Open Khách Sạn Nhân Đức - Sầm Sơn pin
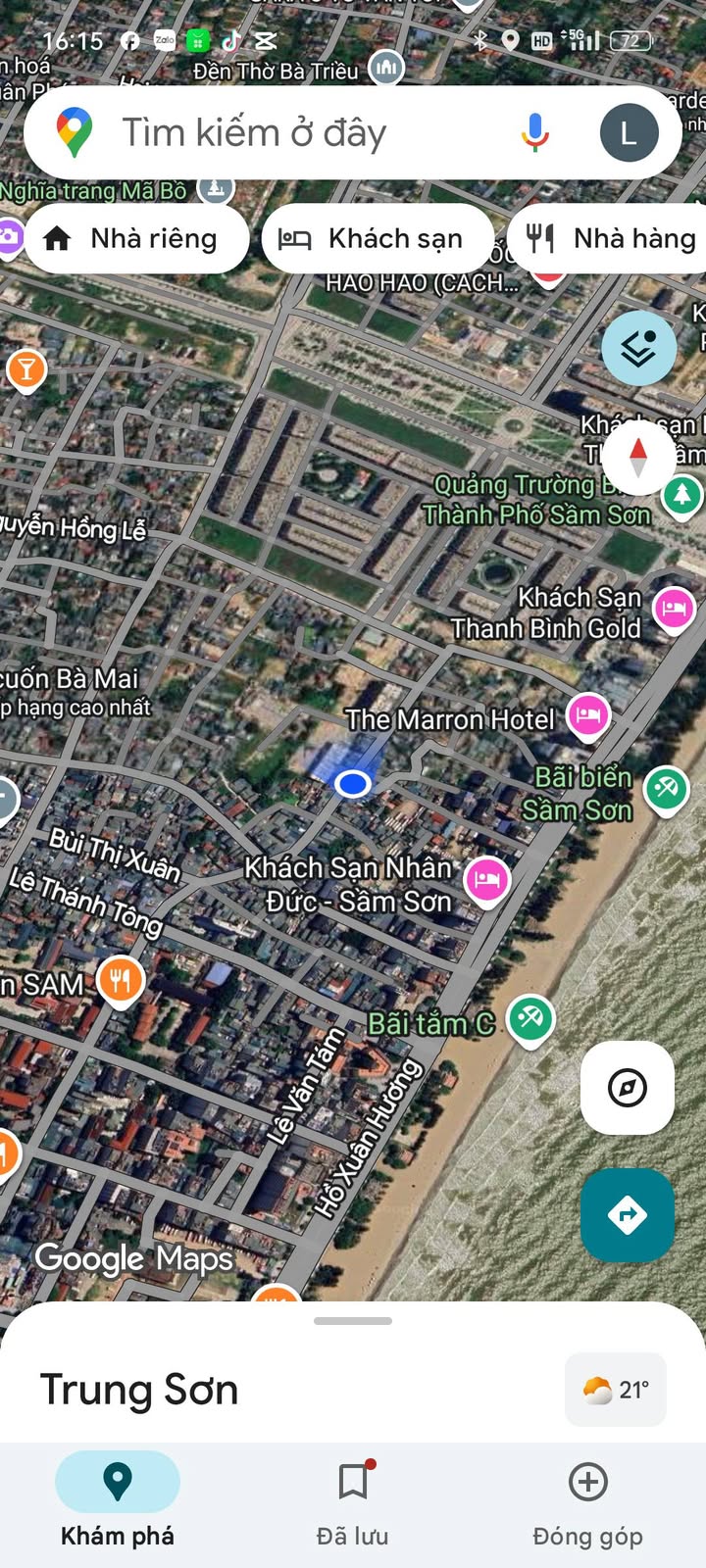Image resolution: width=706 pixels, height=1568 pixels. click(x=487, y=879)
